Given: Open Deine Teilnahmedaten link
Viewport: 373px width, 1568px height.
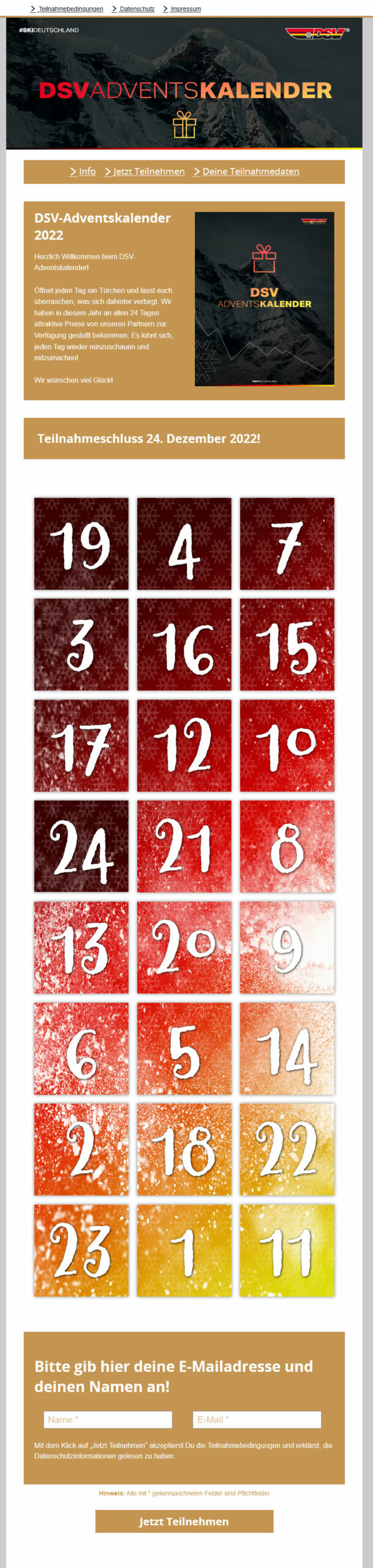Looking at the screenshot, I should click(251, 171).
